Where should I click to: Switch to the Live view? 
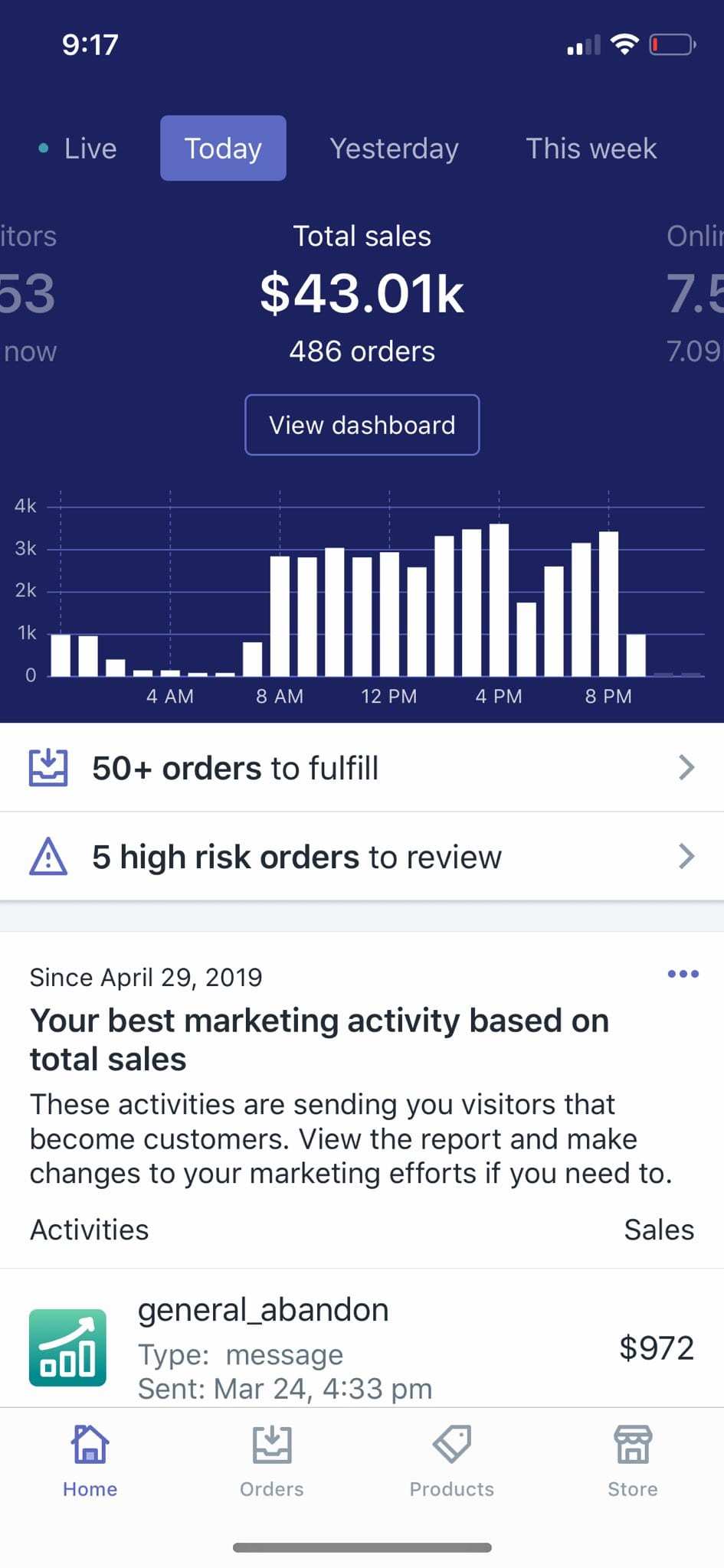78,149
